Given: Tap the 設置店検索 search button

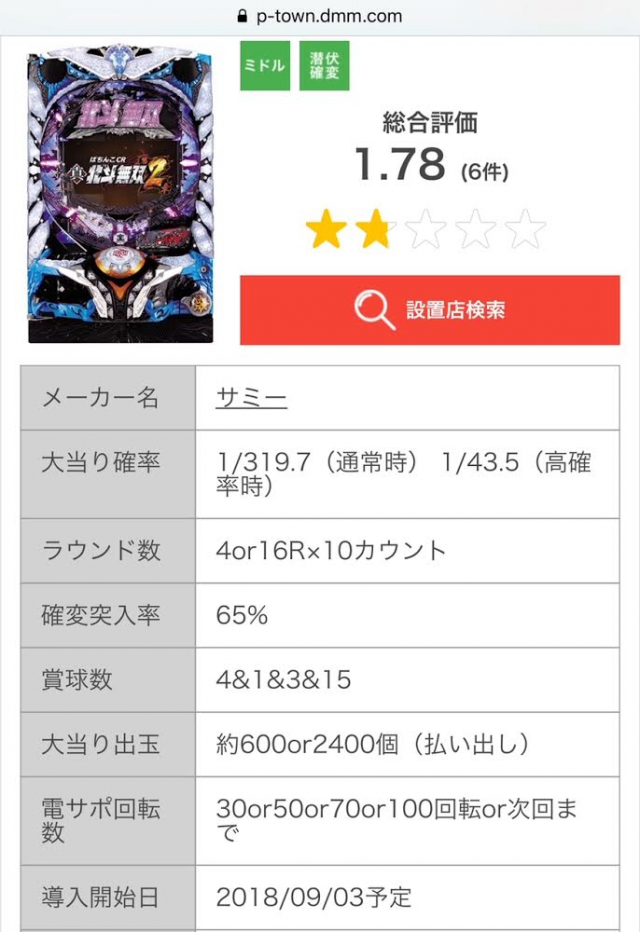Looking at the screenshot, I should [429, 310].
